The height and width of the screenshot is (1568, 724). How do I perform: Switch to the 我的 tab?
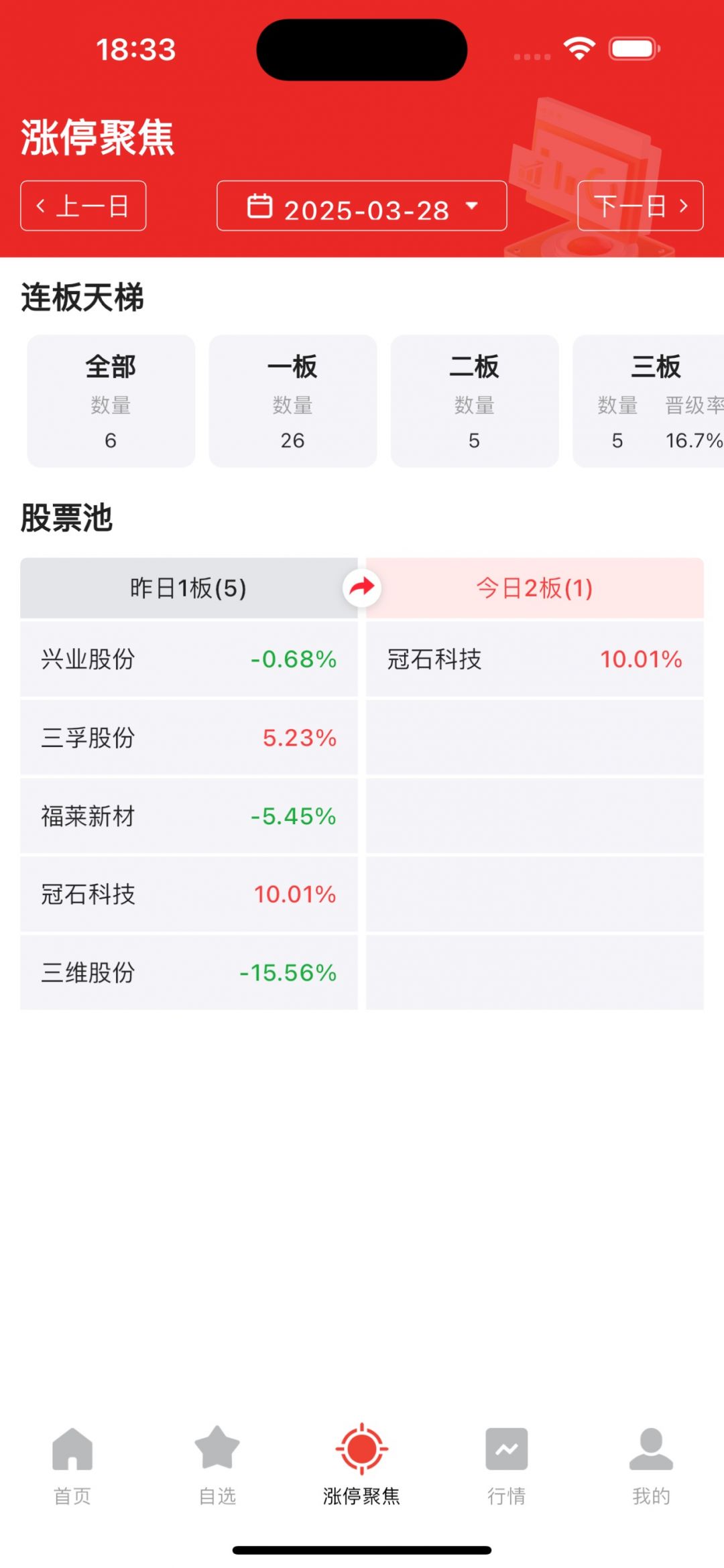(x=651, y=1465)
